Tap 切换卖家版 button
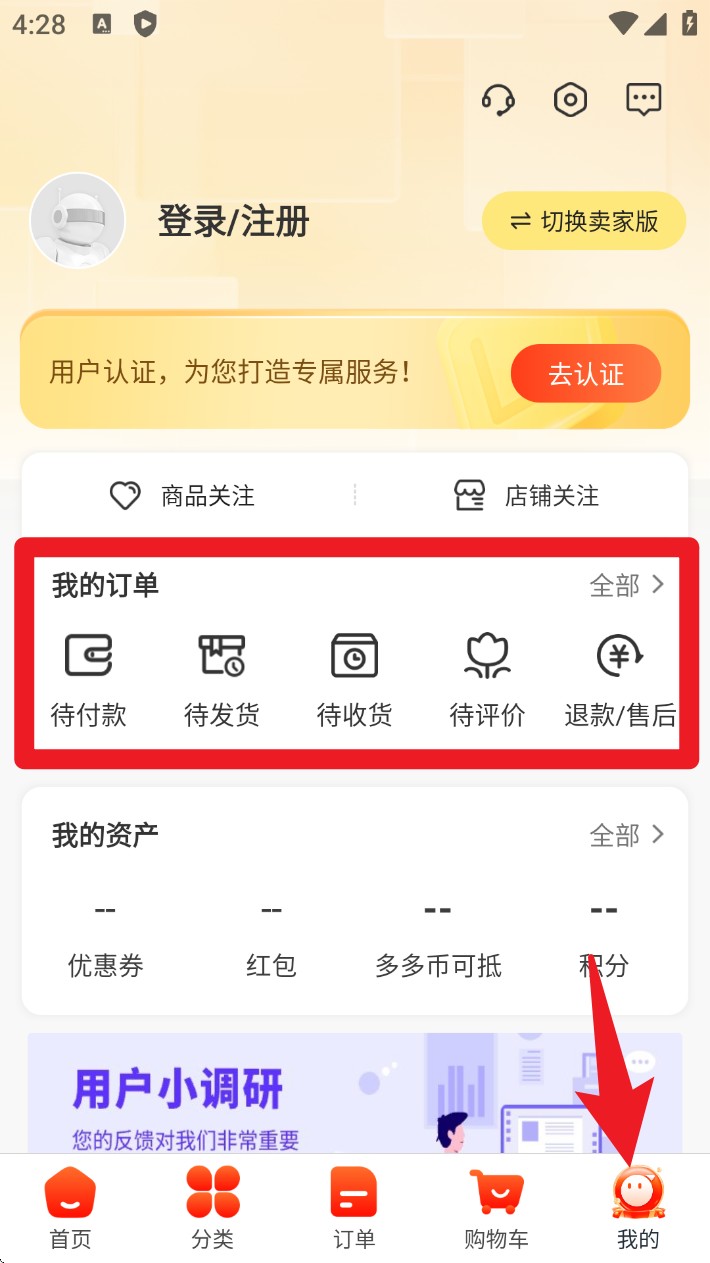Screen dimensions: 710x1263 point(584,221)
